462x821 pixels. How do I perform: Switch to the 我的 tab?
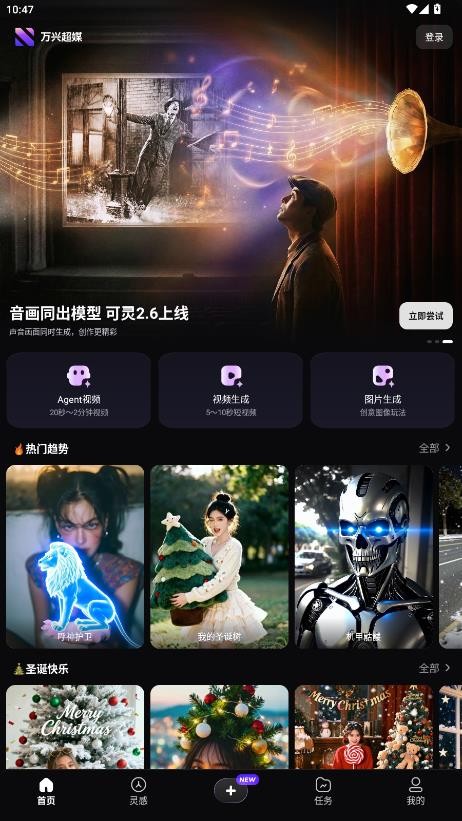[415, 791]
